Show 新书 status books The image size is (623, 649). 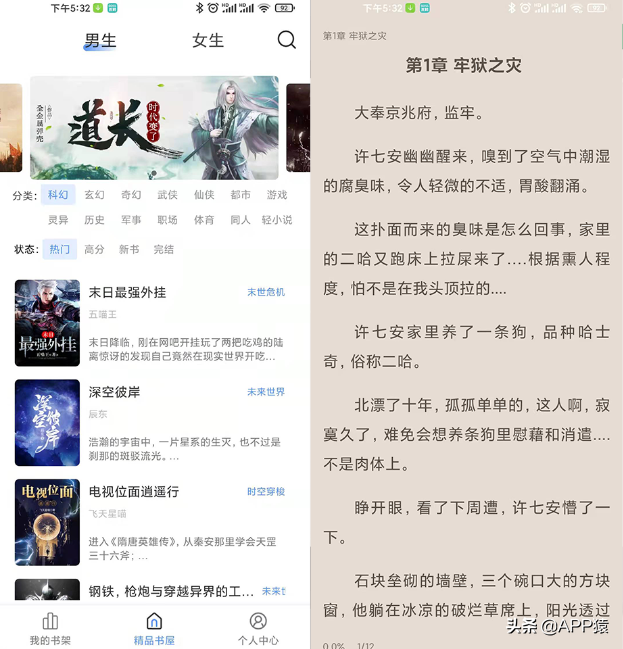(x=129, y=249)
